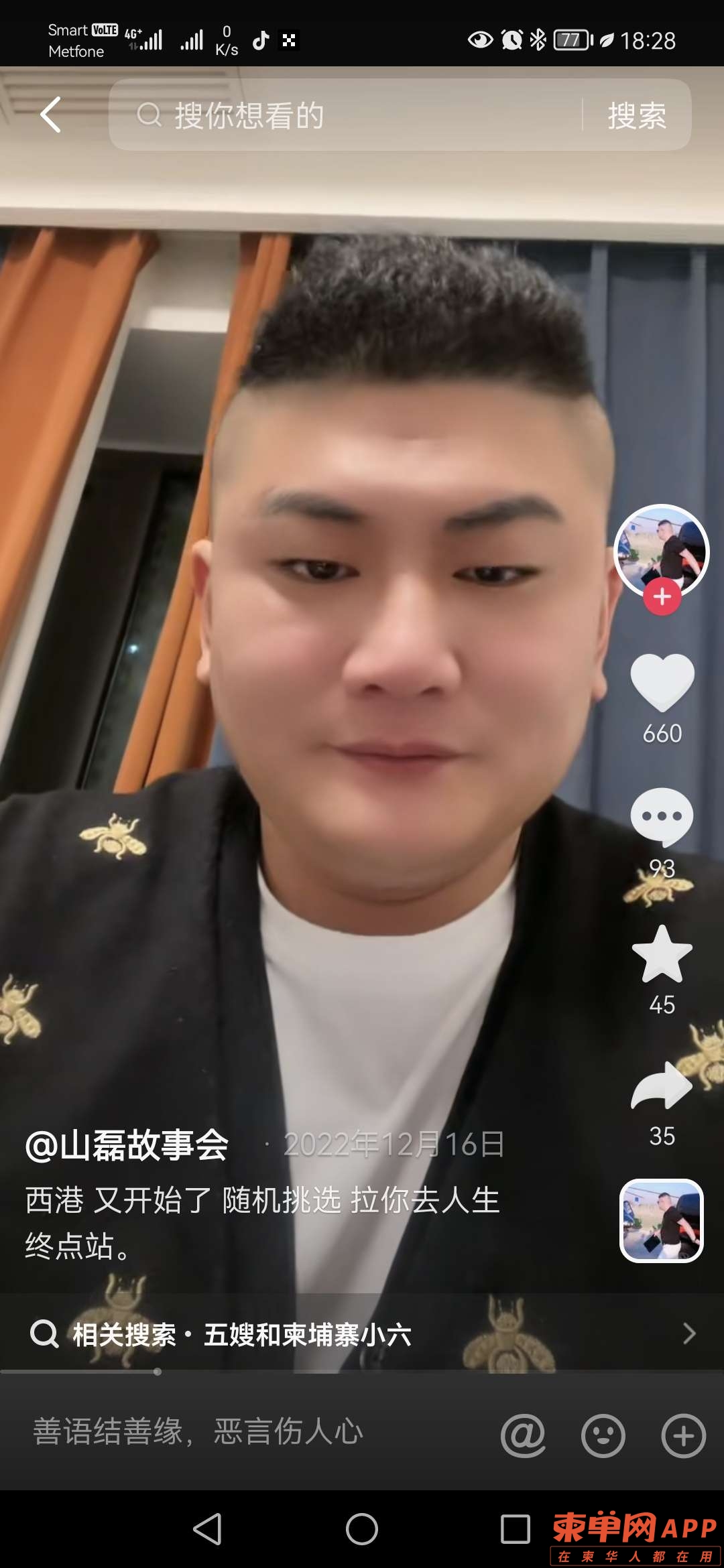Open @山磊故事会 profile from the username
Image resolution: width=724 pixels, height=1568 pixels.
coord(127,1145)
